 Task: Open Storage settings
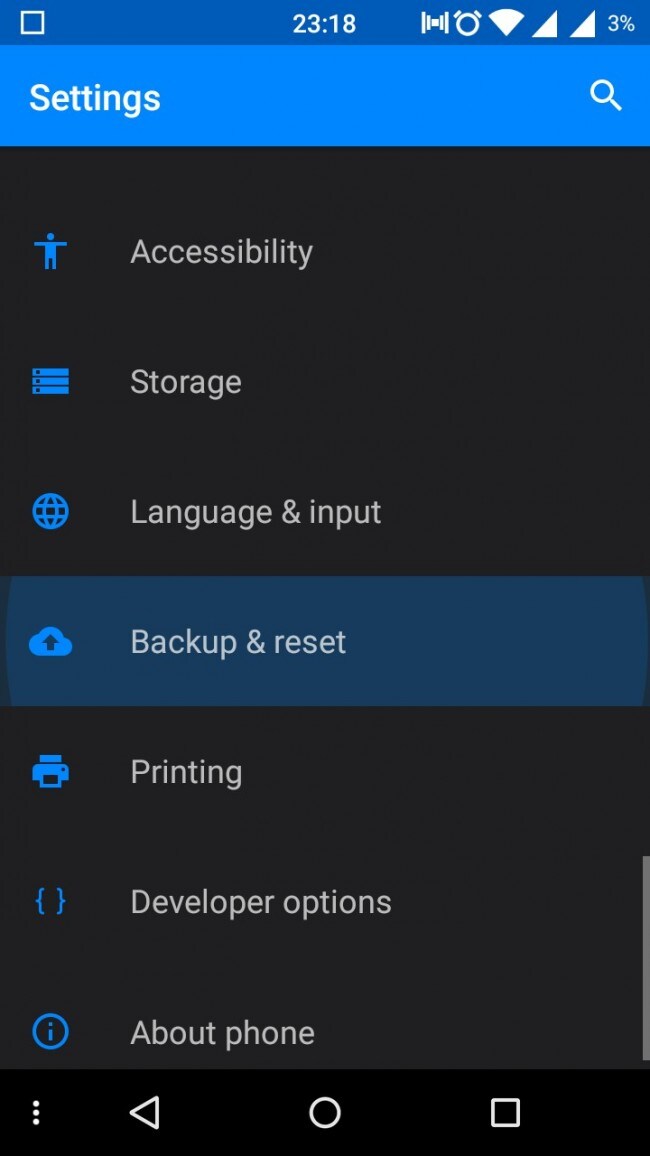(x=186, y=381)
